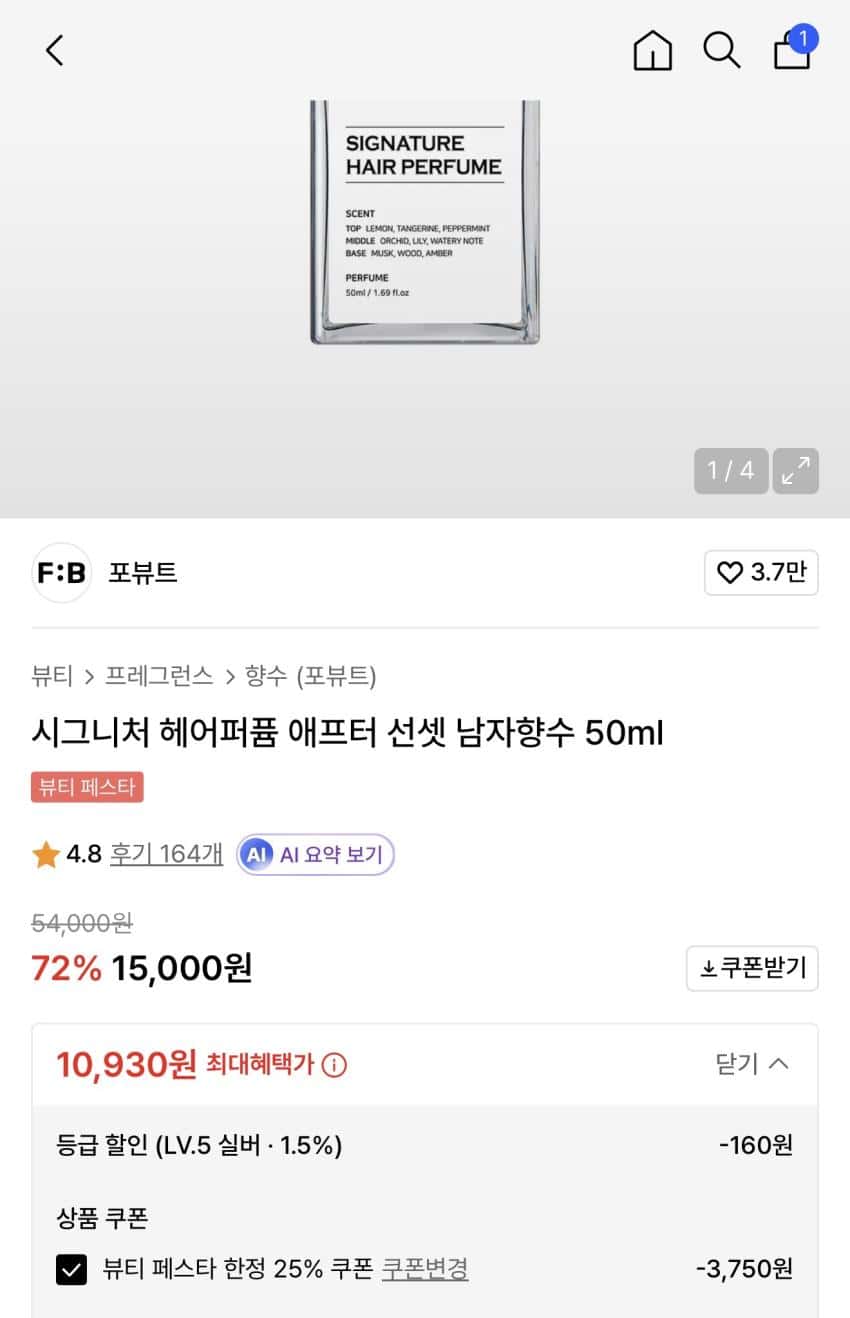Go back using the top-left arrow
850x1318 pixels.
click(55, 50)
